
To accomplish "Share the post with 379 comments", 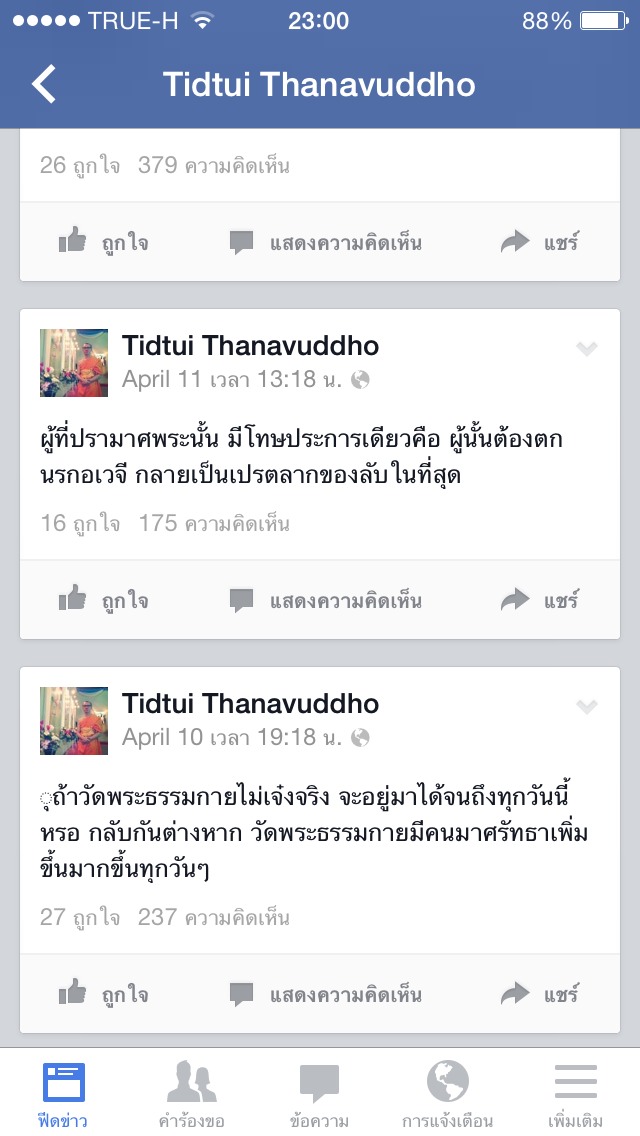I will click(540, 242).
